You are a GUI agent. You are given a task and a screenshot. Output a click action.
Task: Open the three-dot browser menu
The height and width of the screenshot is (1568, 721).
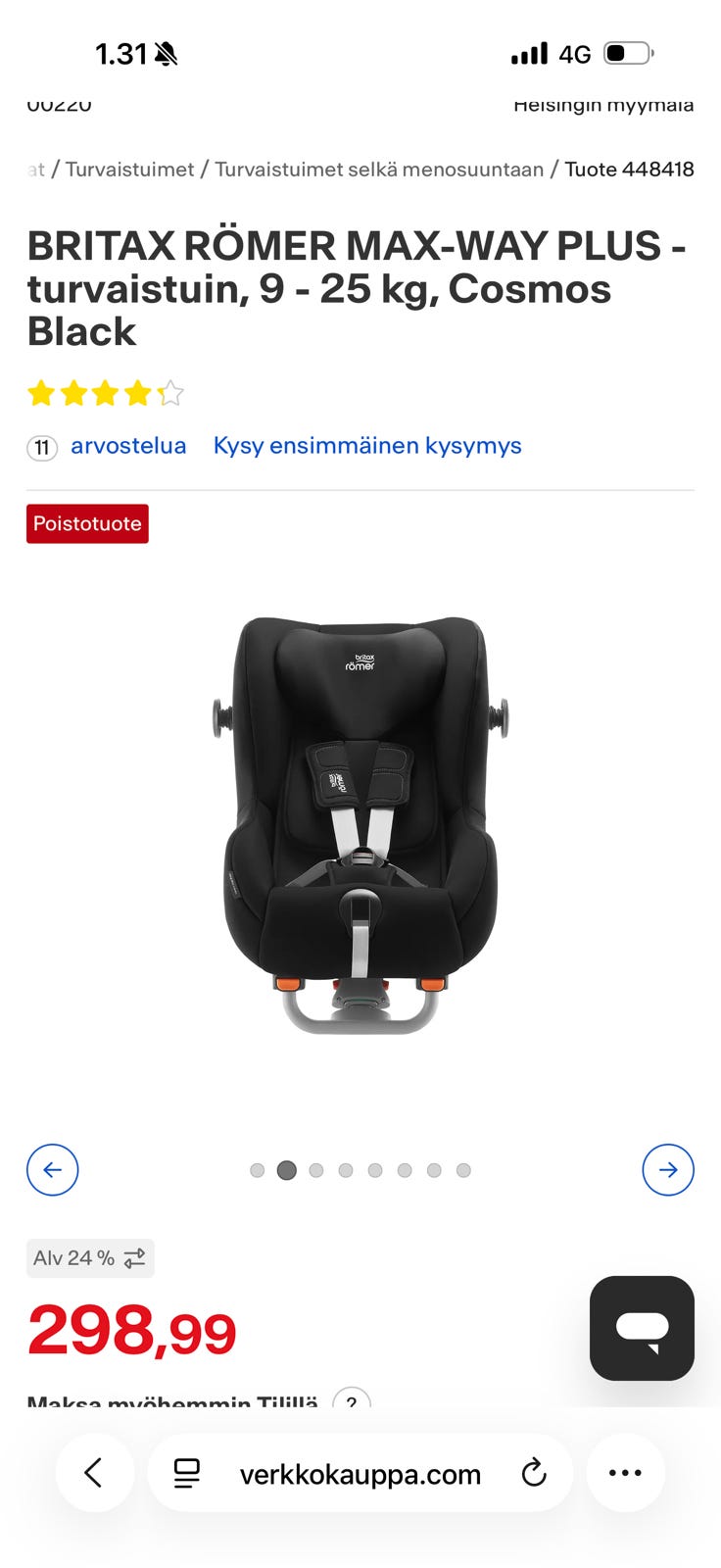(x=625, y=1473)
